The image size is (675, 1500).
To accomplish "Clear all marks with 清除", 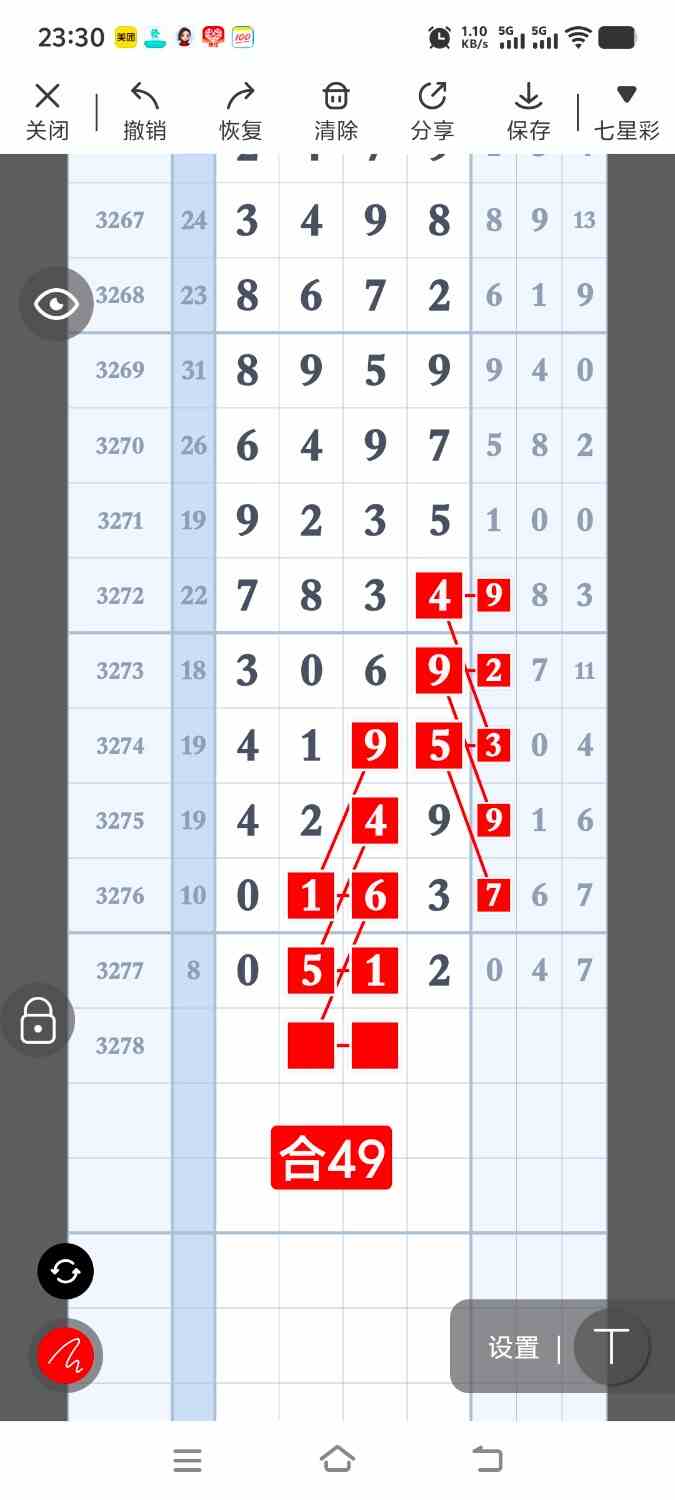I will [x=336, y=111].
